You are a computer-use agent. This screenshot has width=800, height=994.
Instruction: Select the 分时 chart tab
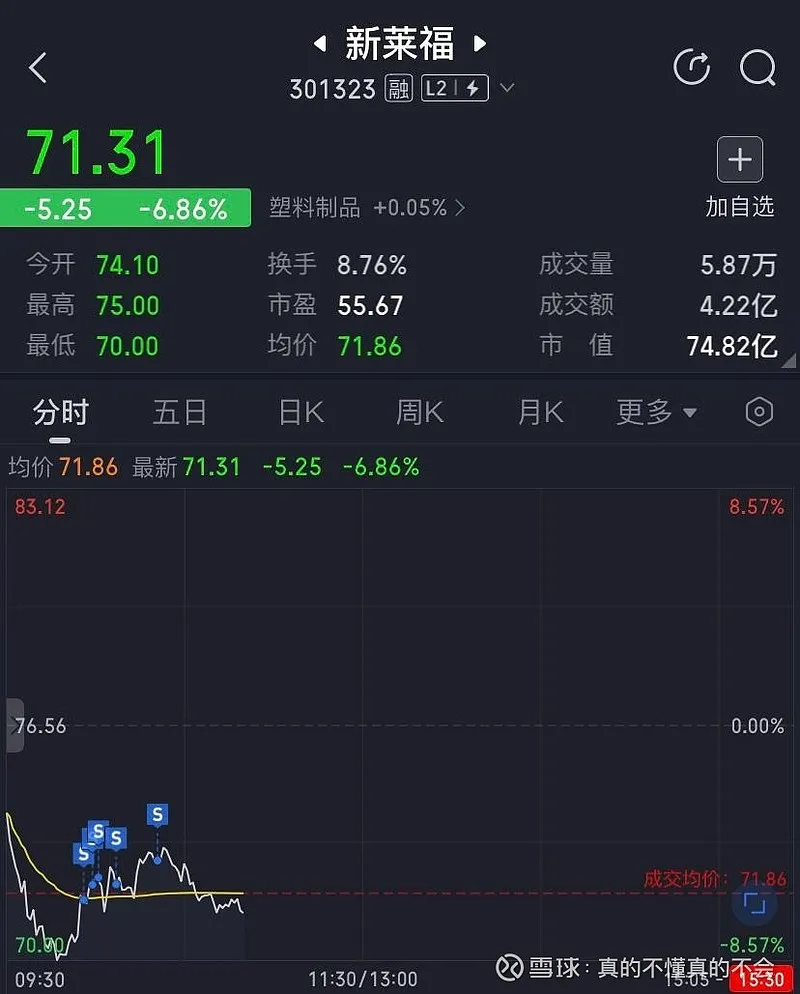point(61,412)
